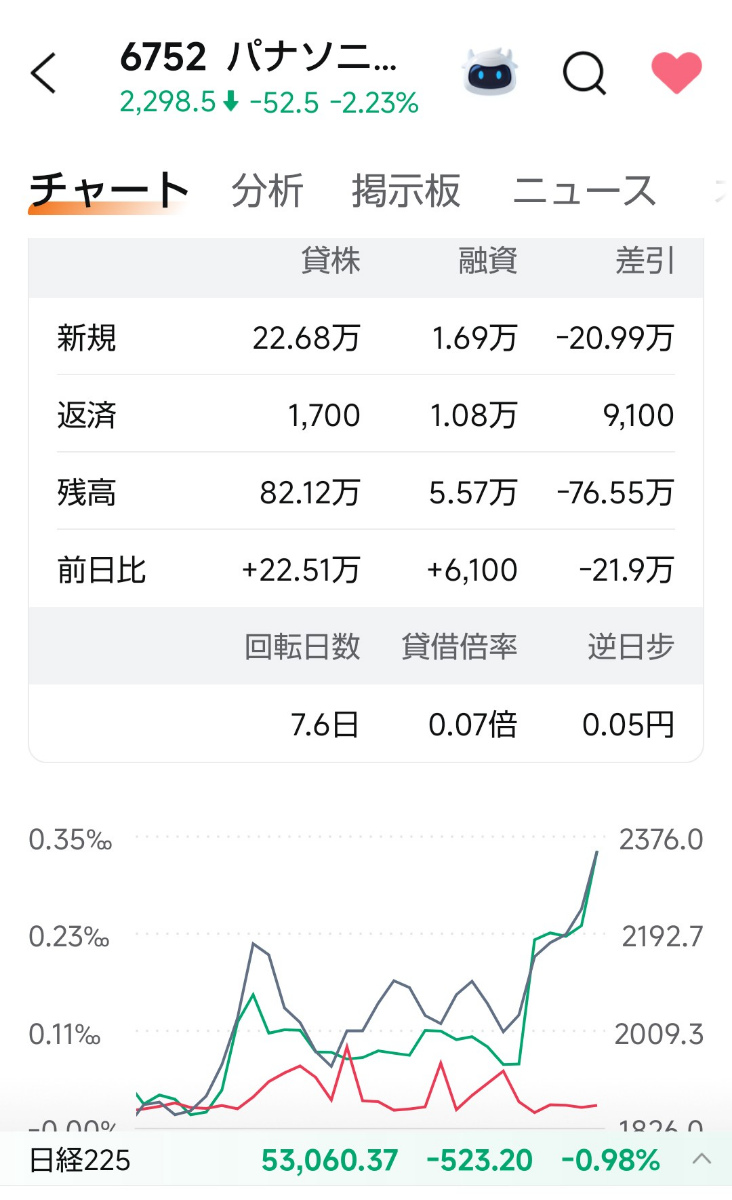Open the AI assistant robot
732x1200 pixels.
(489, 70)
